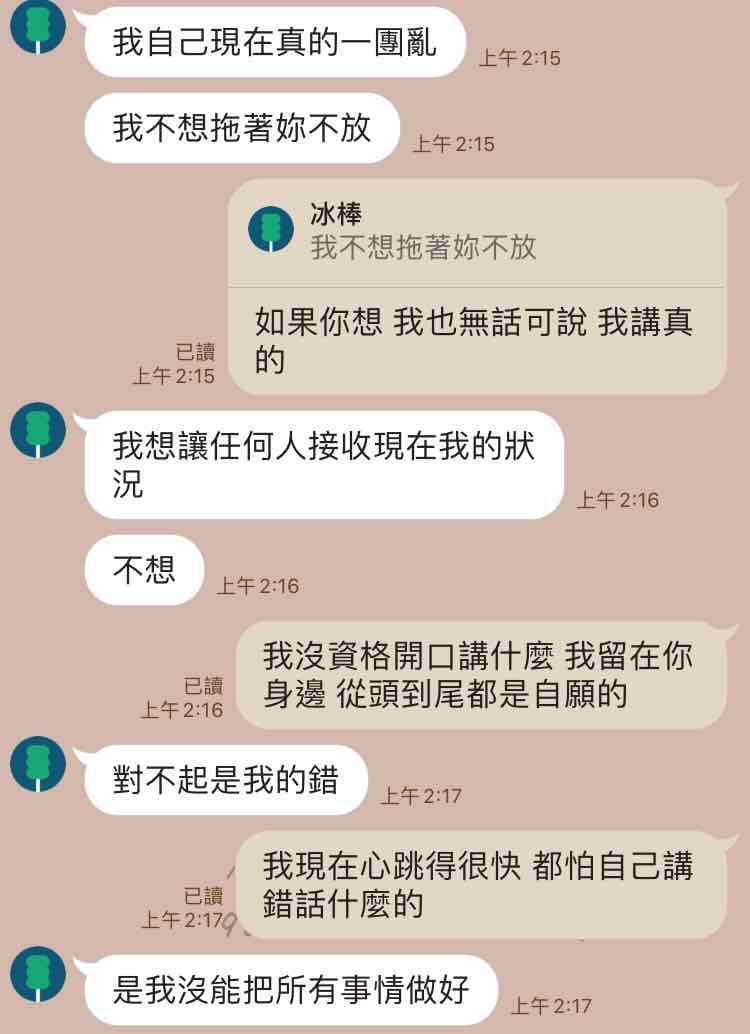View profile from avatar beside 對不起是我的錯
The image size is (750, 1034).
(x=38, y=764)
